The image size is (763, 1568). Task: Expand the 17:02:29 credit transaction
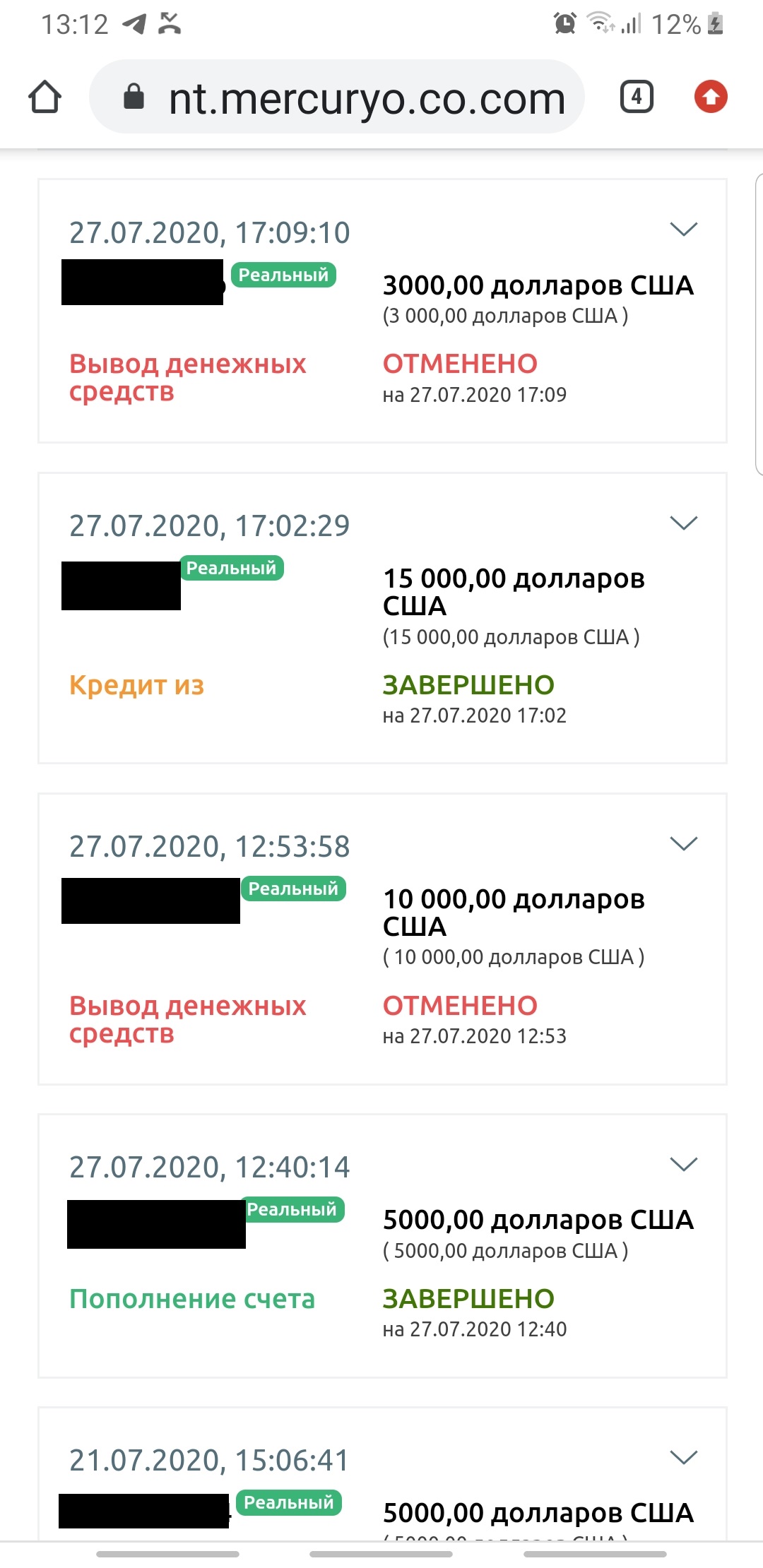[683, 523]
